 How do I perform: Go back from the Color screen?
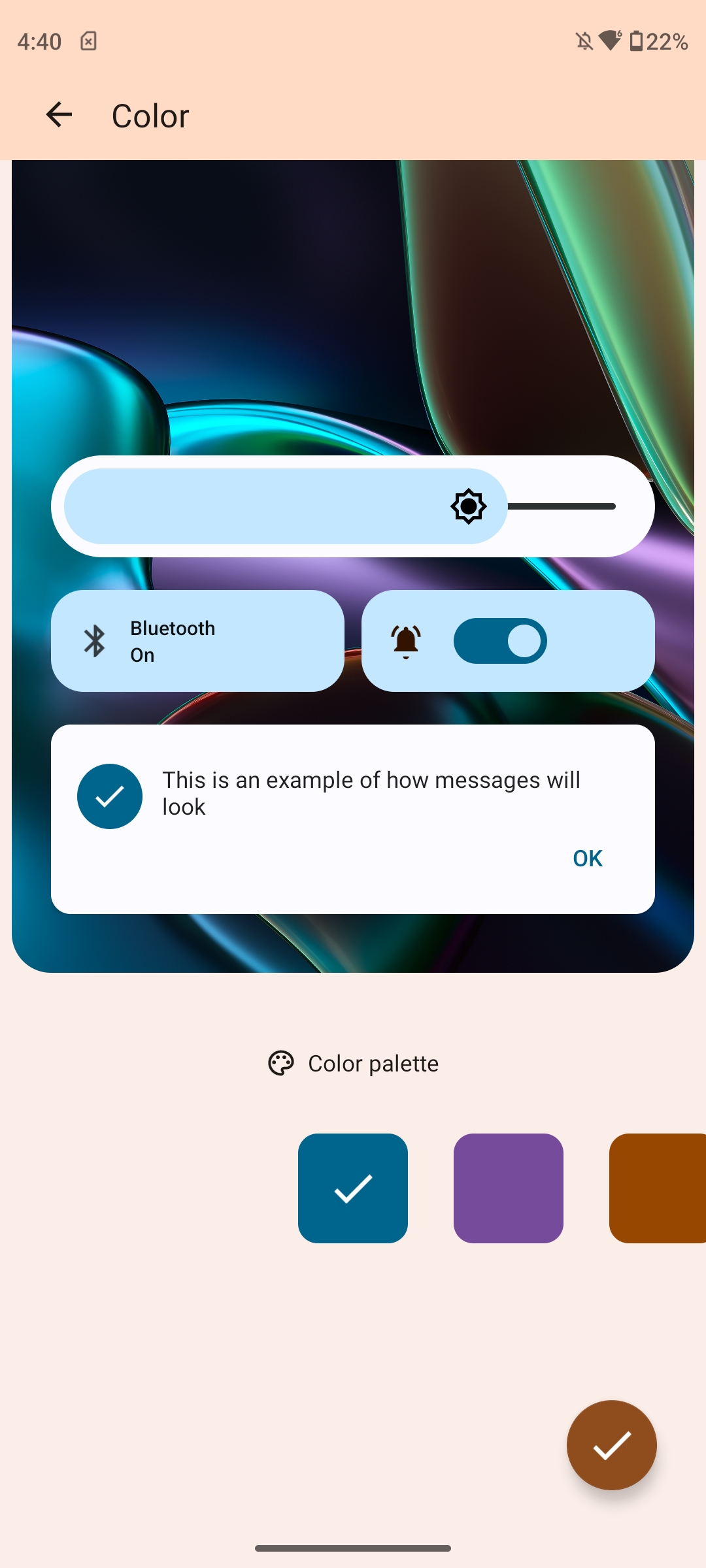[59, 115]
